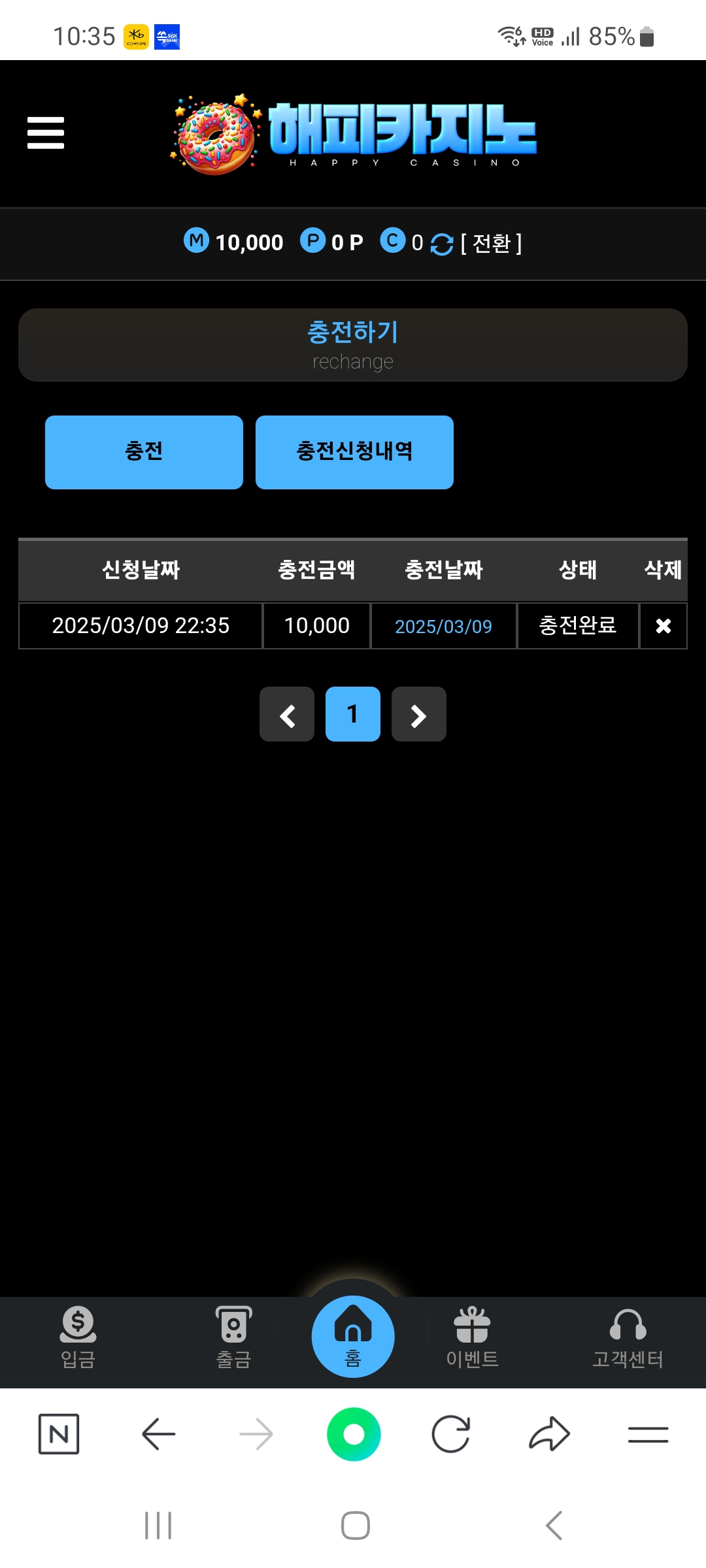The height and width of the screenshot is (1568, 706).
Task: Select page 1 in pagination
Action: [353, 714]
